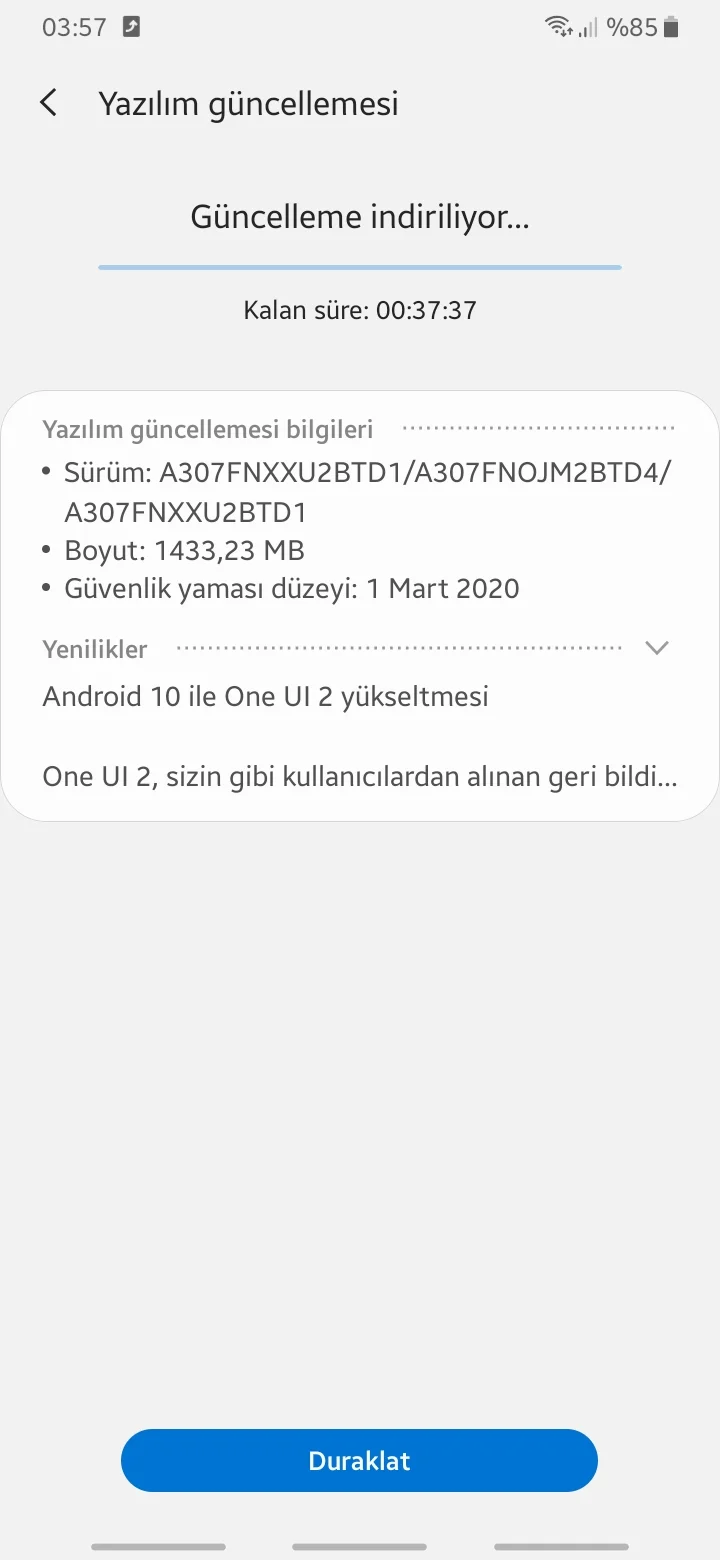Pause the download with Duraklat
The width and height of the screenshot is (720, 1560).
(359, 1461)
